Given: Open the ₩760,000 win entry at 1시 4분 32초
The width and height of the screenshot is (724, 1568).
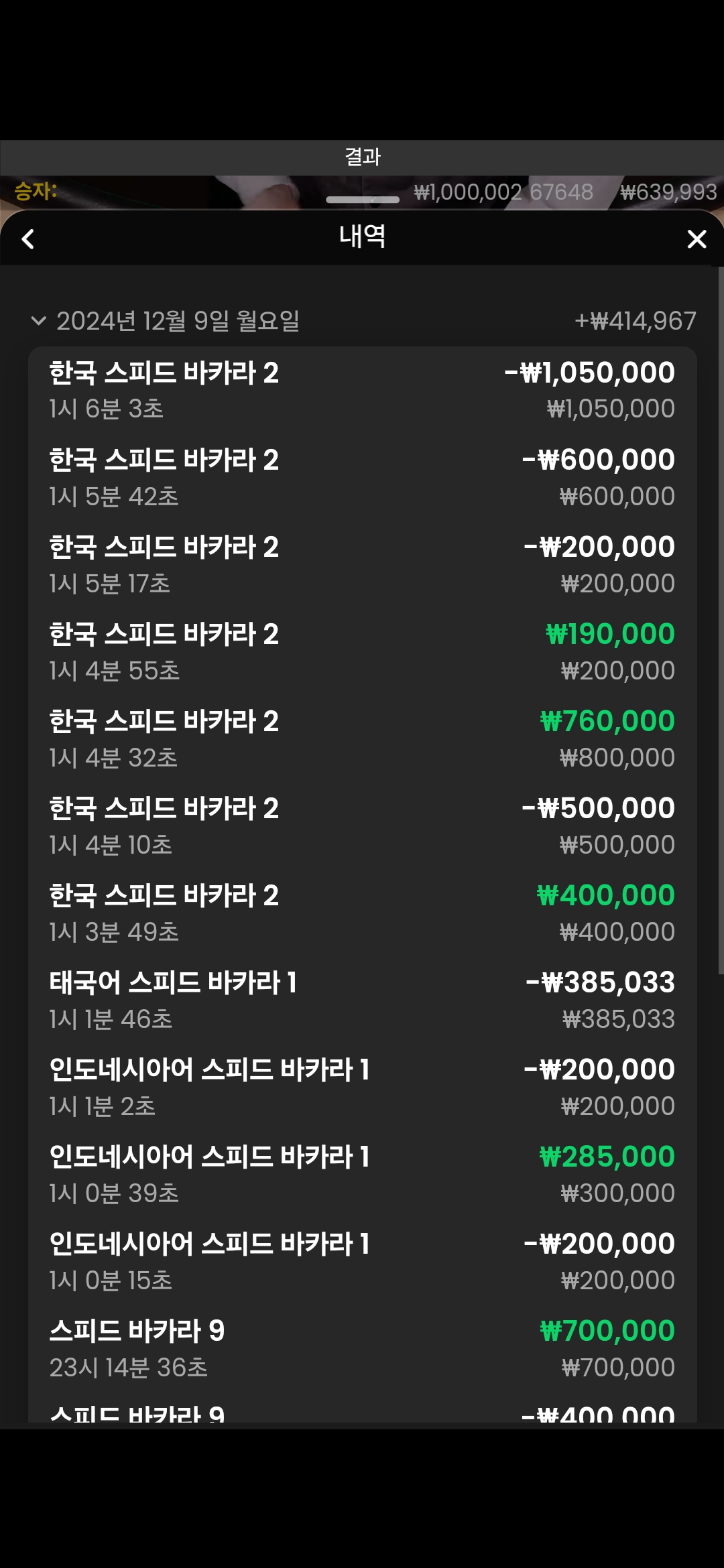Looking at the screenshot, I should tap(362, 738).
